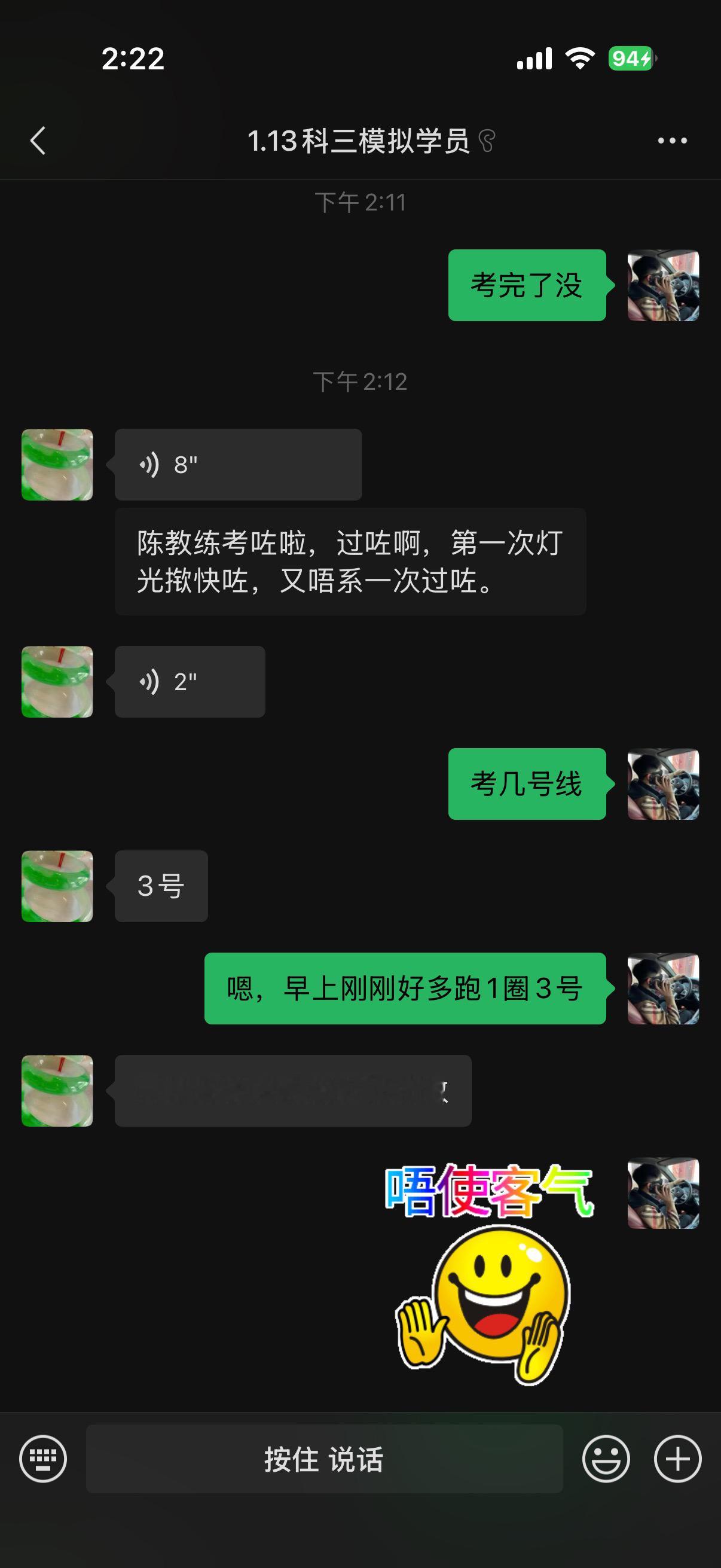Tap the back arrow to leave chat
The height and width of the screenshot is (1568, 721).
click(38, 140)
